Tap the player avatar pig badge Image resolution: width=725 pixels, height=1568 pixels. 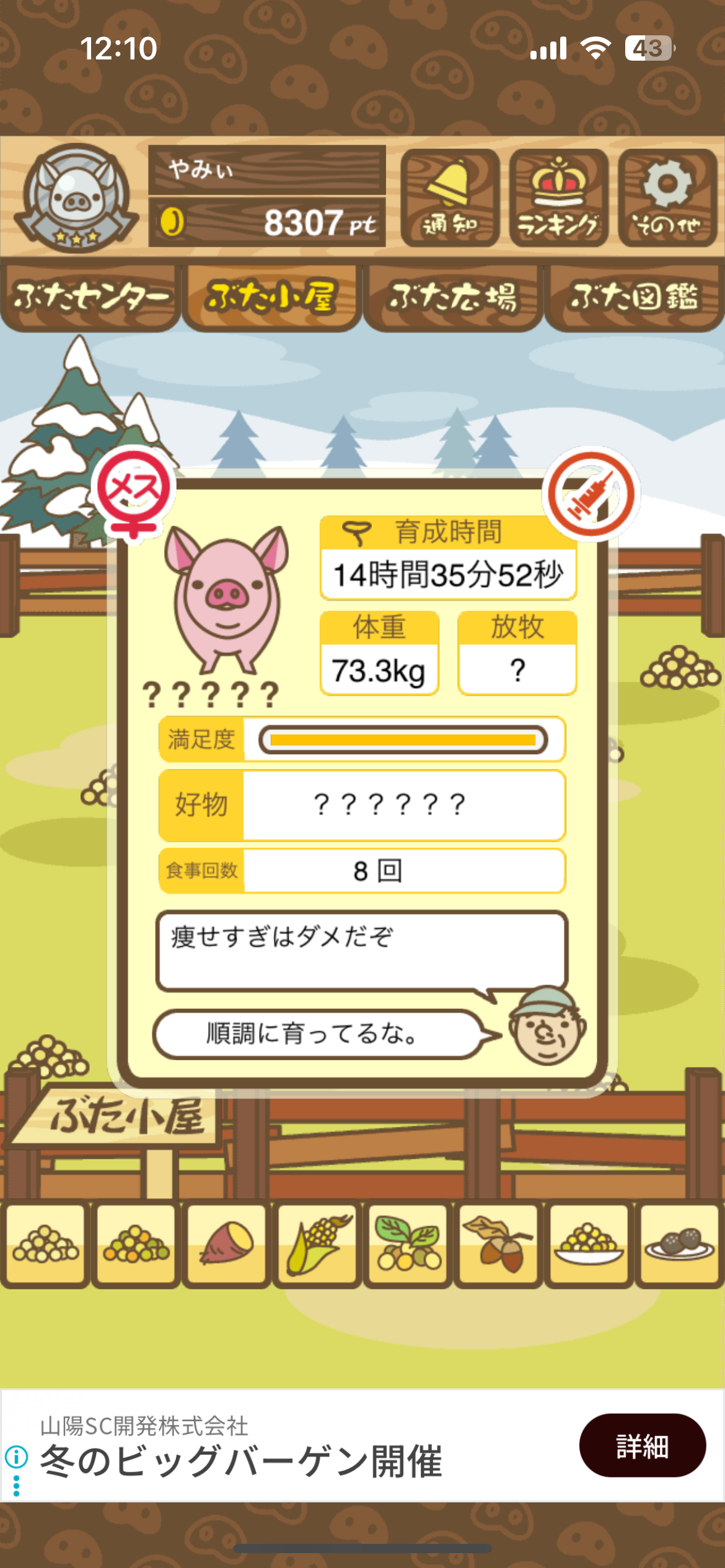(76, 198)
